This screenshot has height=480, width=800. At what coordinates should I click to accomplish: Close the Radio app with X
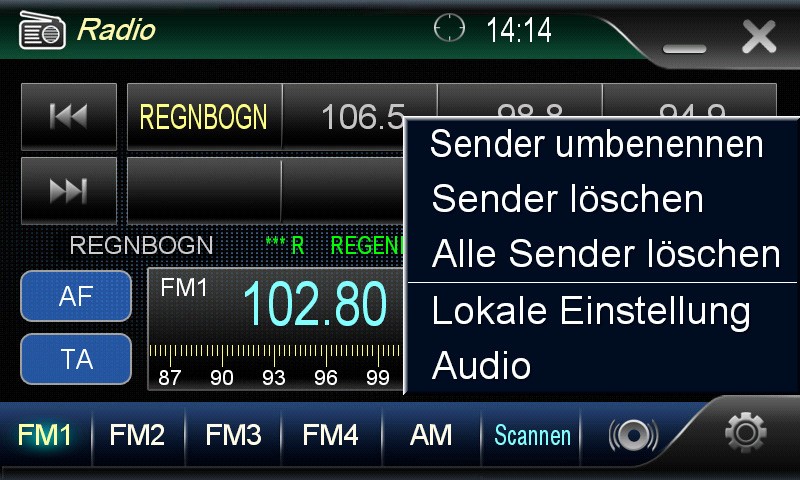(759, 38)
